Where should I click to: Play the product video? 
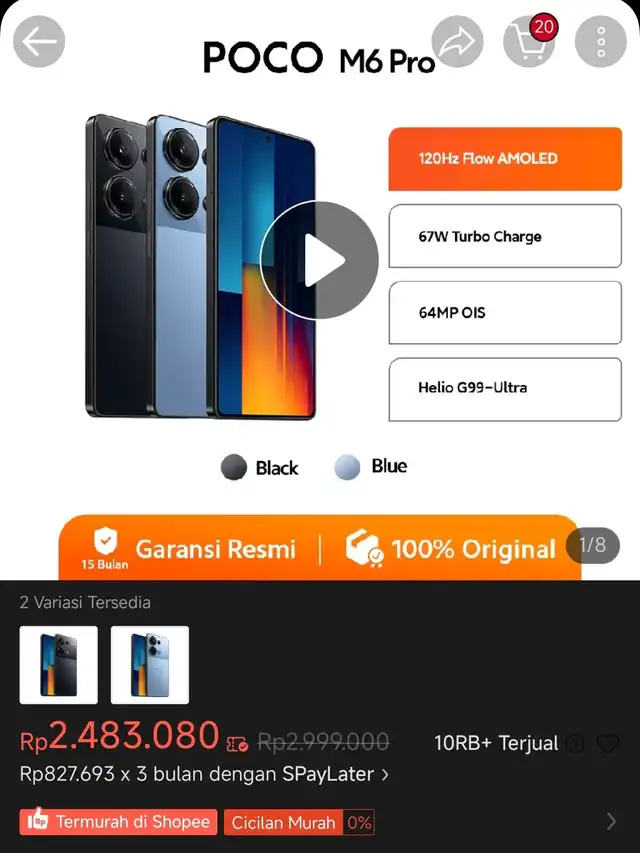319,260
